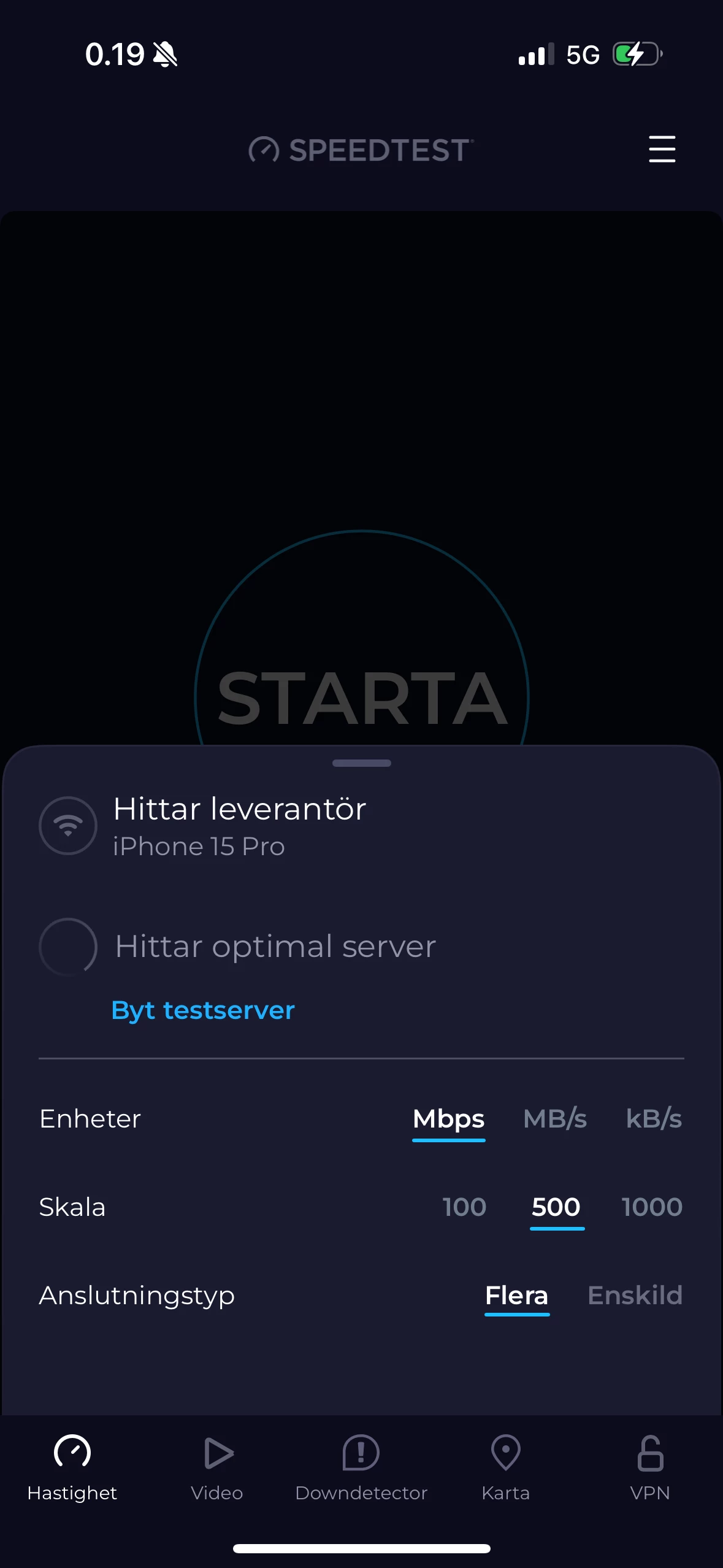Switch to the Video tab
This screenshot has height=1568, width=723.
pyautogui.click(x=217, y=1467)
